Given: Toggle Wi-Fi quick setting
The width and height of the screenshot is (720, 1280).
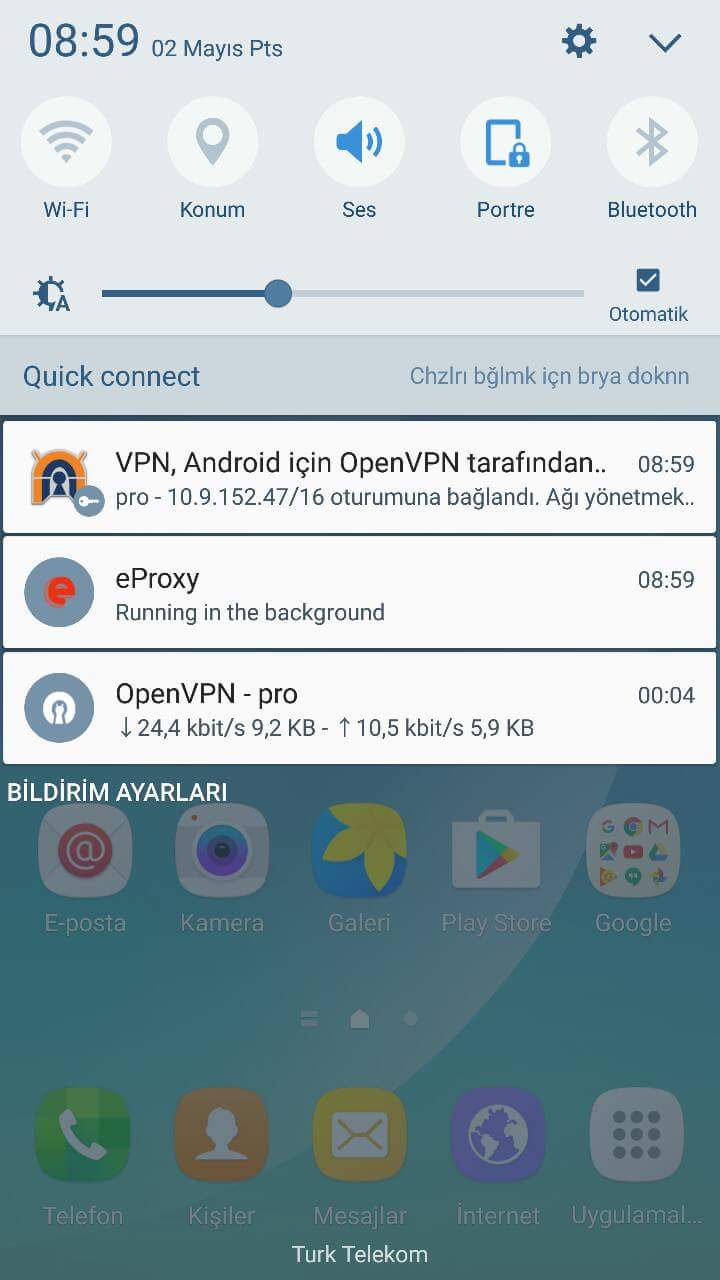Looking at the screenshot, I should point(66,143).
